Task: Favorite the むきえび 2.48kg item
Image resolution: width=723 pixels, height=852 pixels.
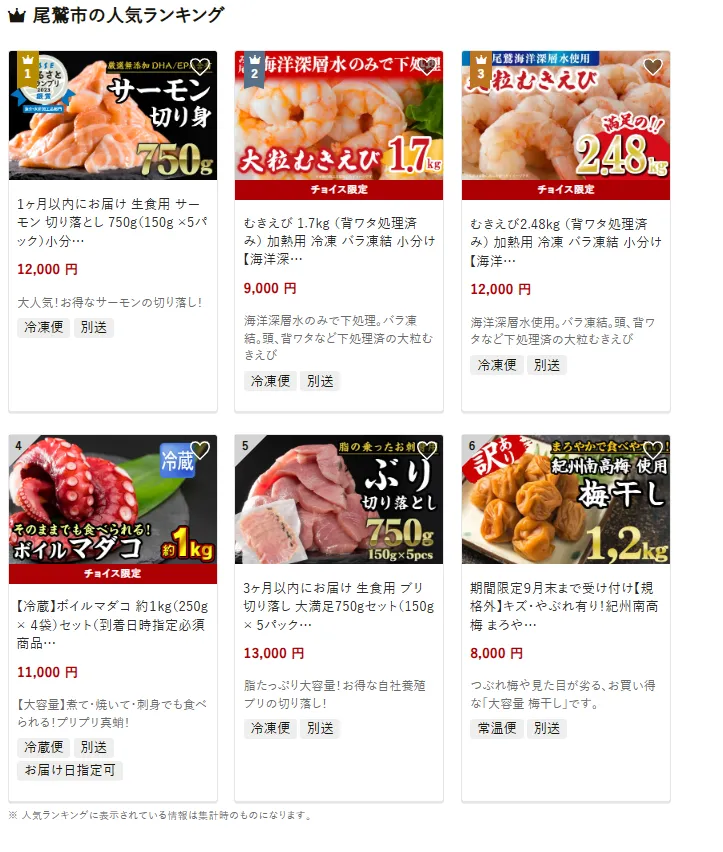Action: click(x=653, y=67)
